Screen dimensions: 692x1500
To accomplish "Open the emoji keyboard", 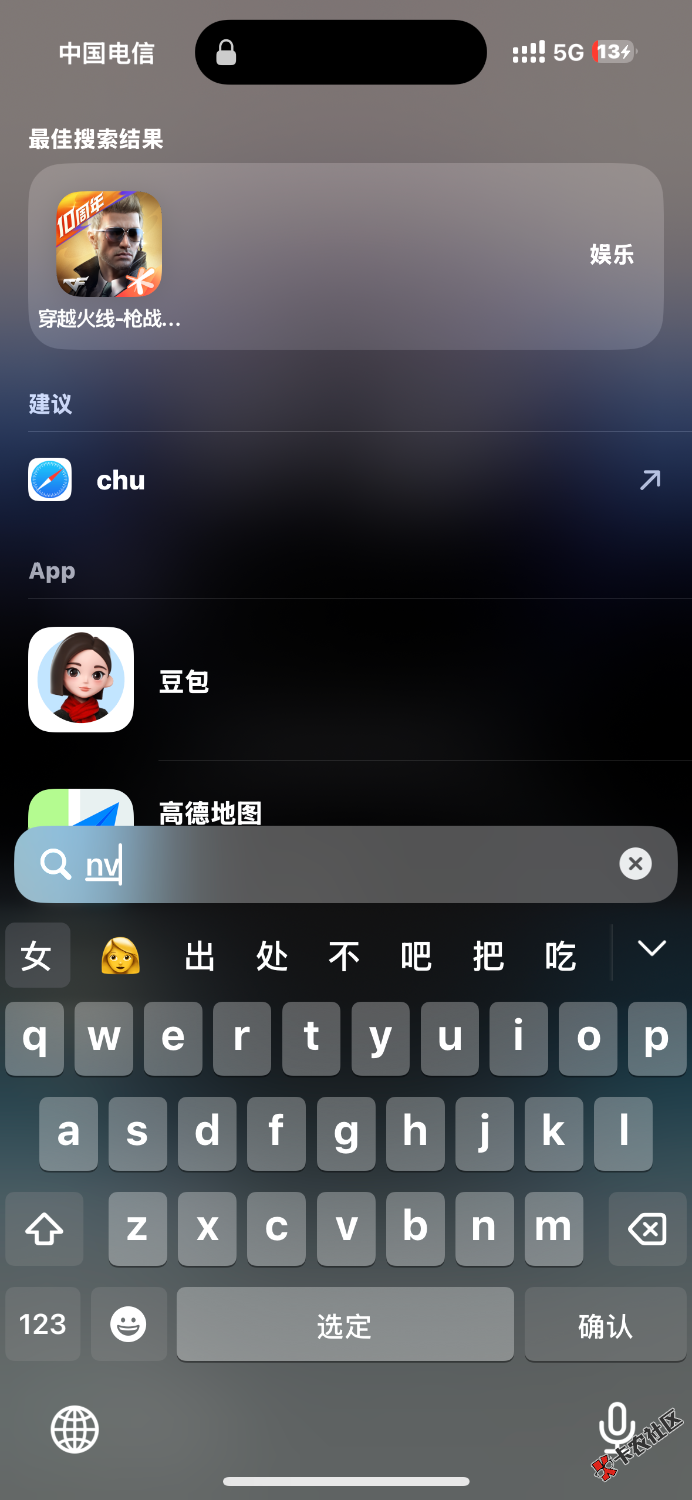I will [128, 1325].
